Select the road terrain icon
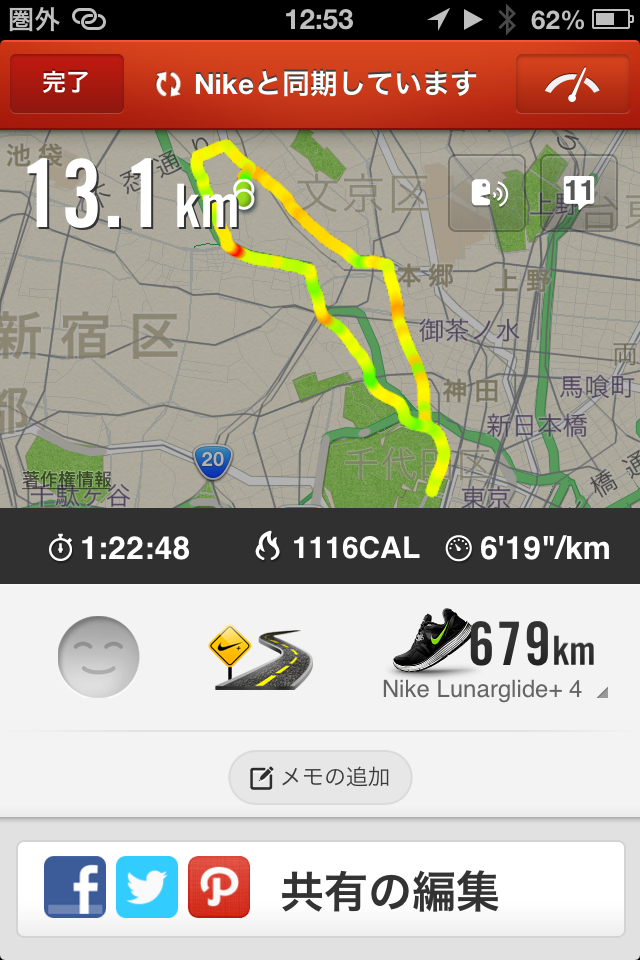 pos(260,658)
